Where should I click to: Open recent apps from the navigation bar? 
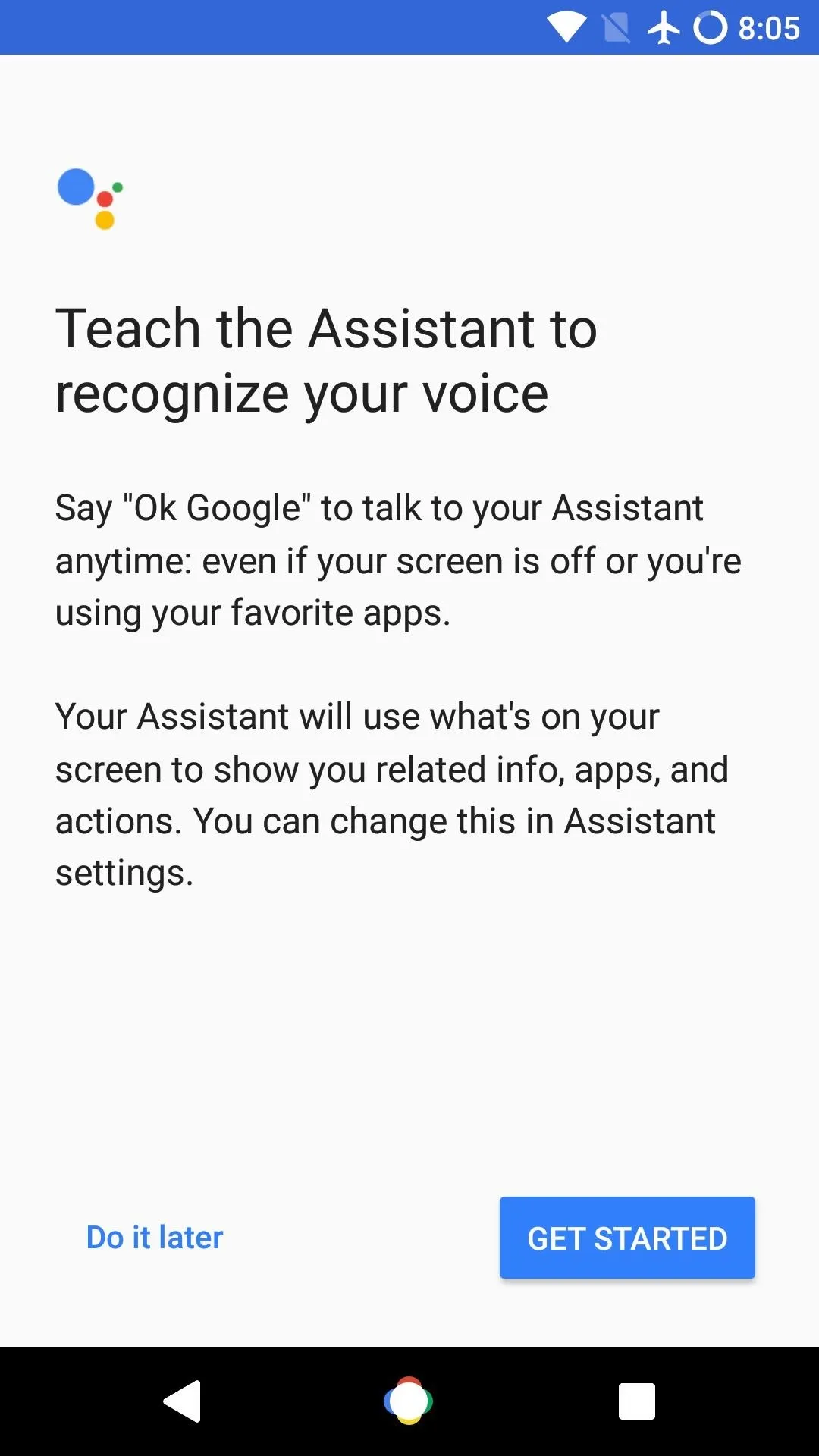[637, 1401]
